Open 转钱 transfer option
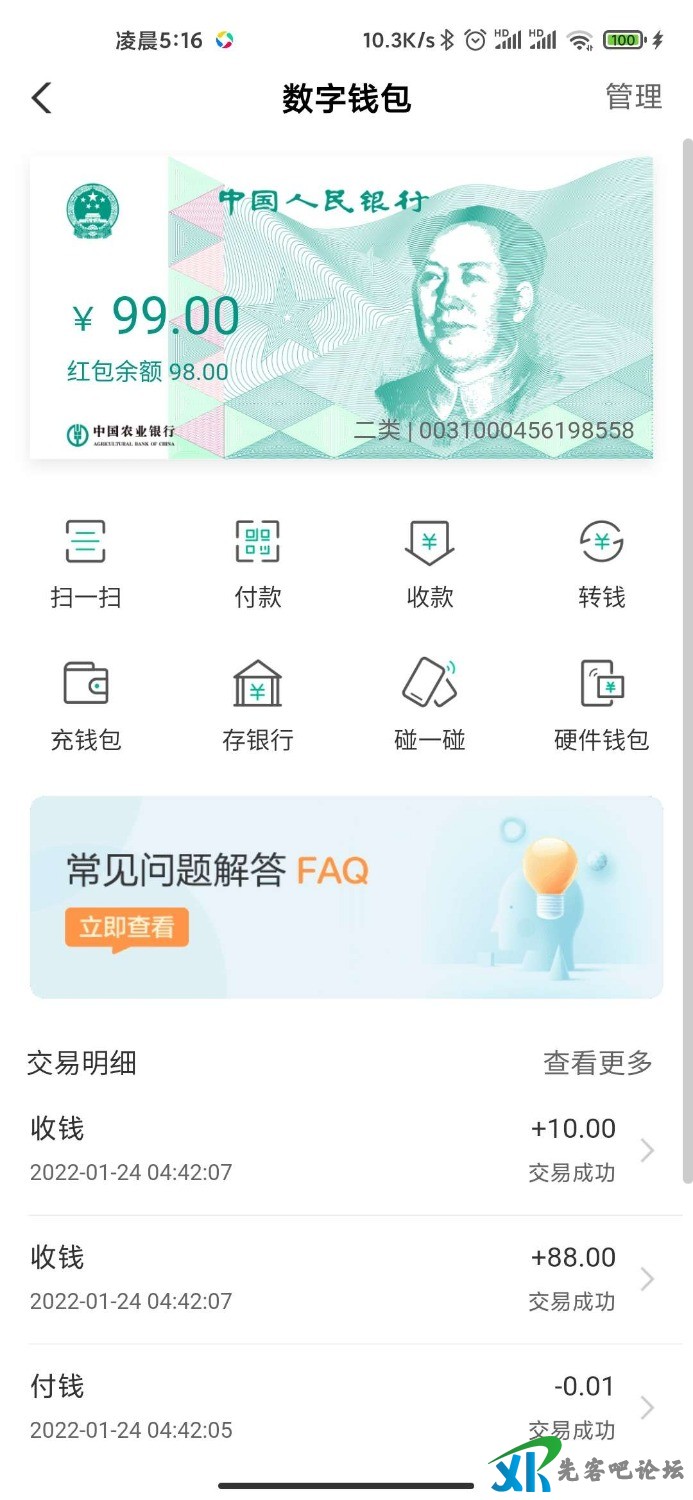 (601, 564)
